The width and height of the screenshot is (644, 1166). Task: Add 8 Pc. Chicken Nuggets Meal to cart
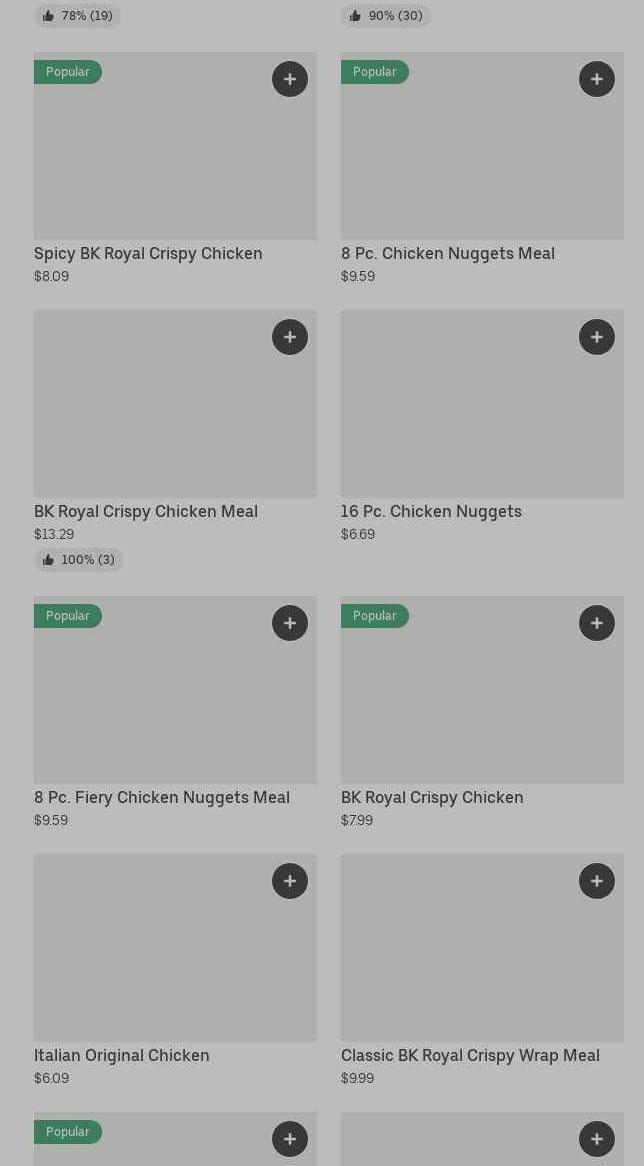597,79
